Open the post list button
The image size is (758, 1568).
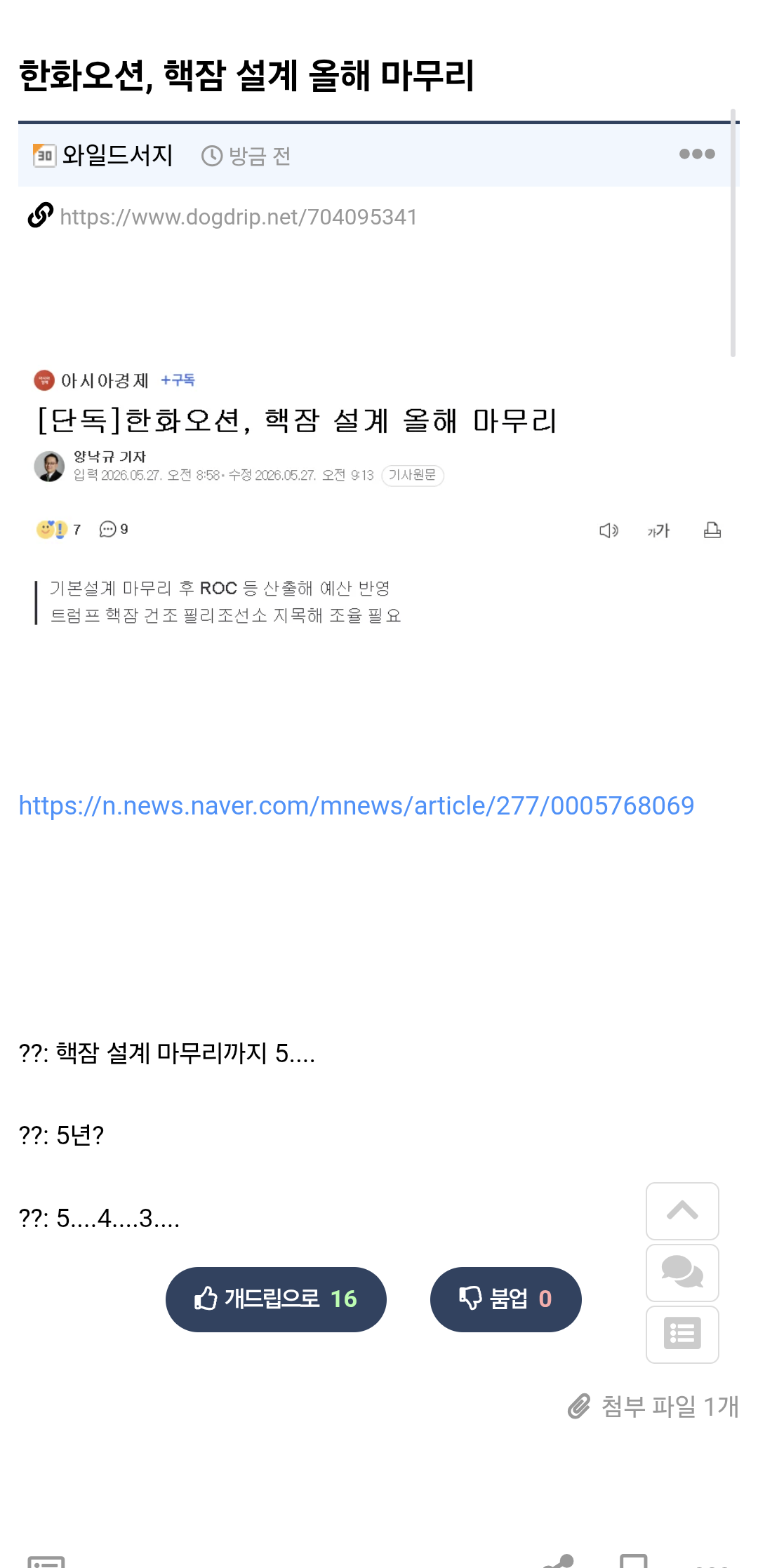pyautogui.click(x=682, y=1334)
